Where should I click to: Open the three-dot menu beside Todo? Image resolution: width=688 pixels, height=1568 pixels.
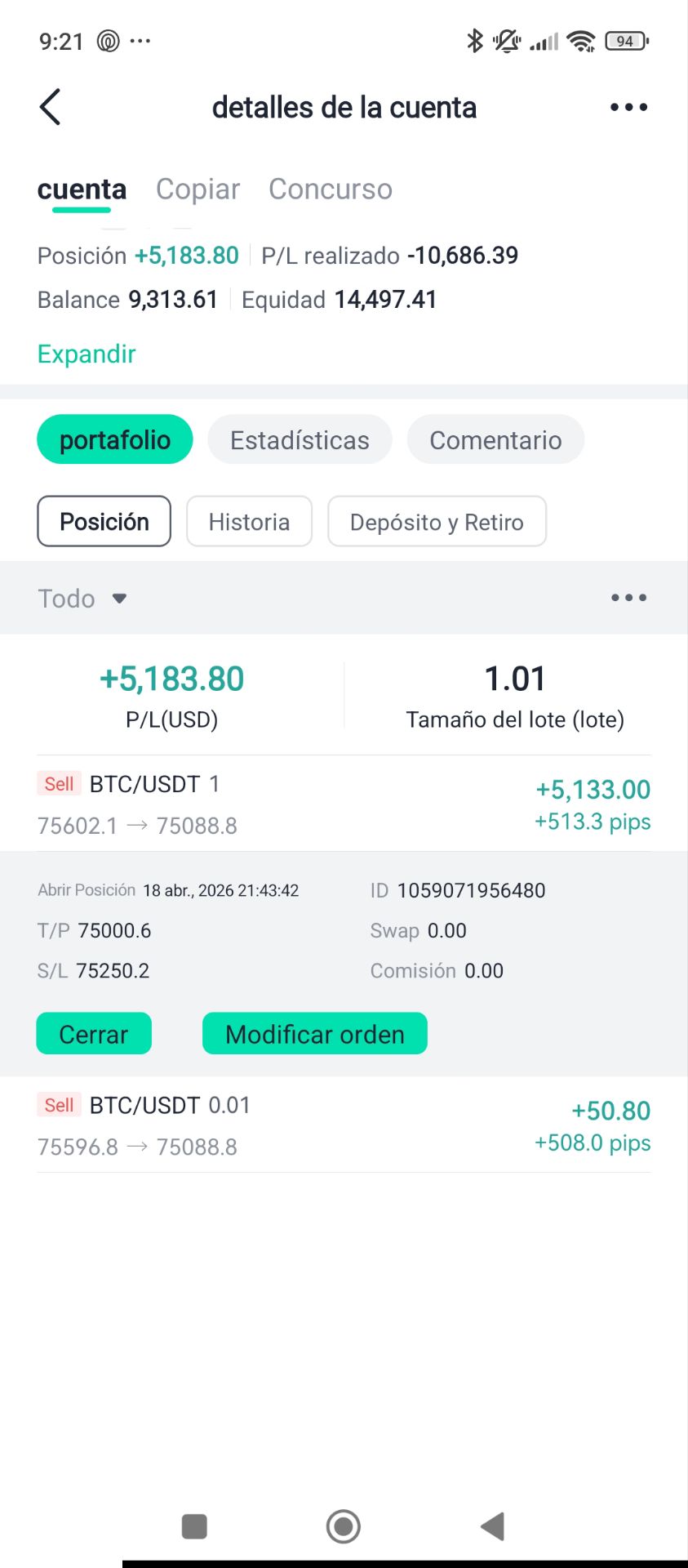tap(628, 598)
